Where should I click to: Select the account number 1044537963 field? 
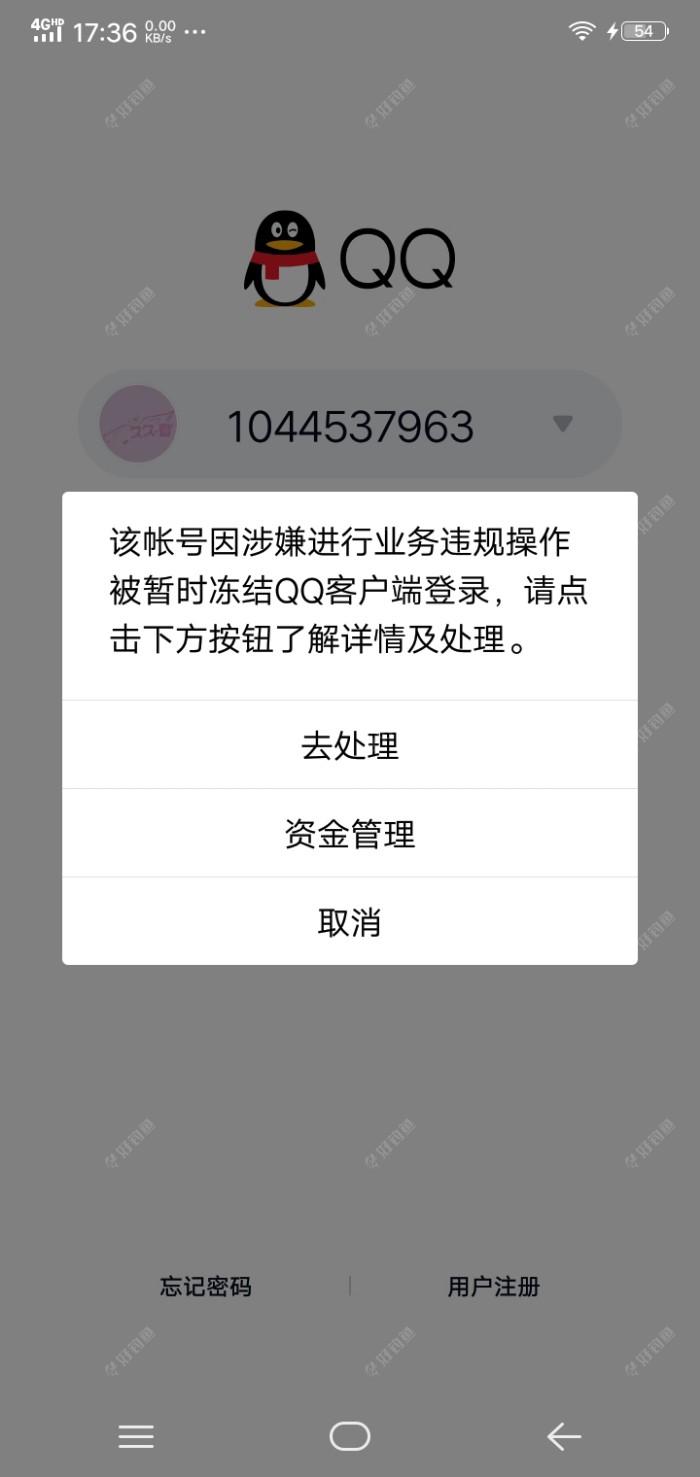tap(350, 426)
